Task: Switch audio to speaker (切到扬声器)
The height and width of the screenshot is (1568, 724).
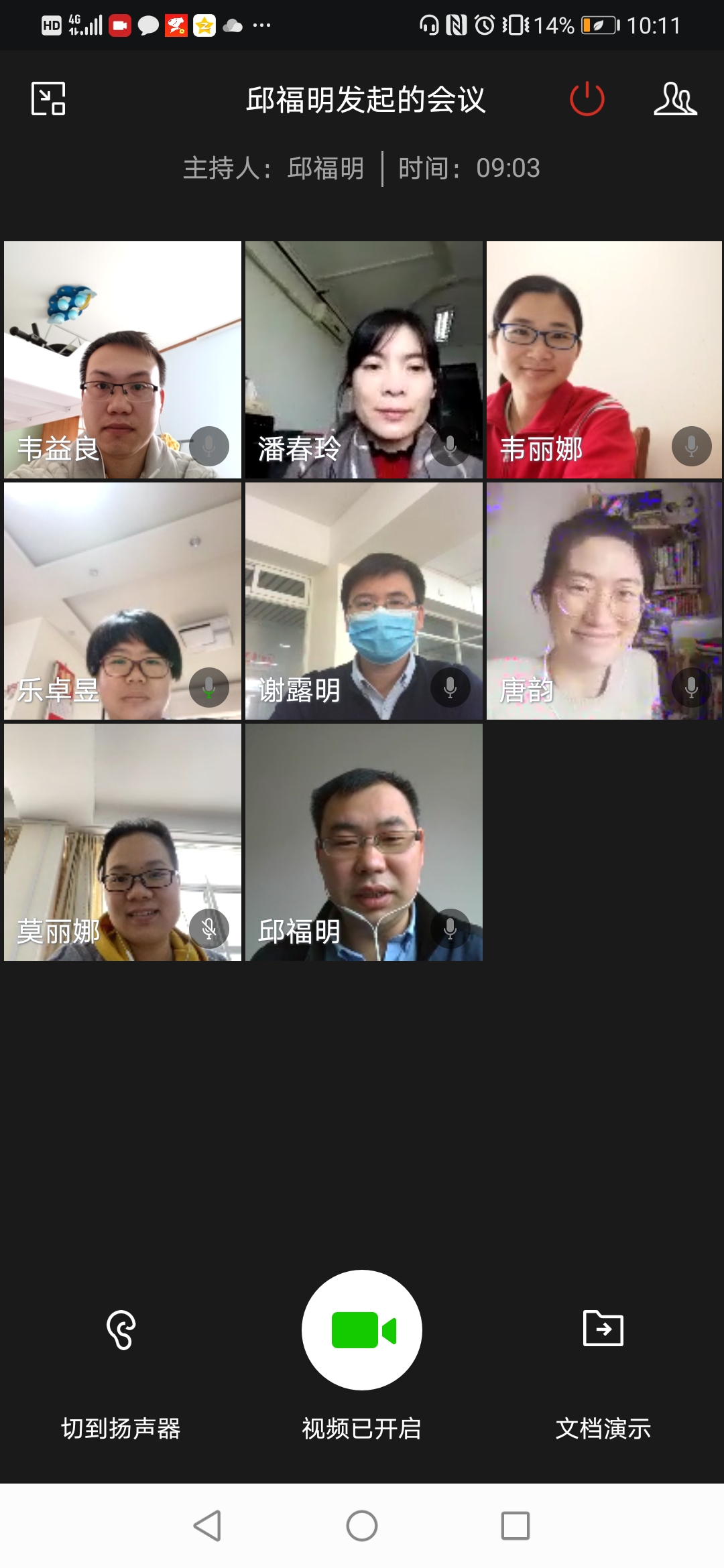Action: pos(121,1360)
